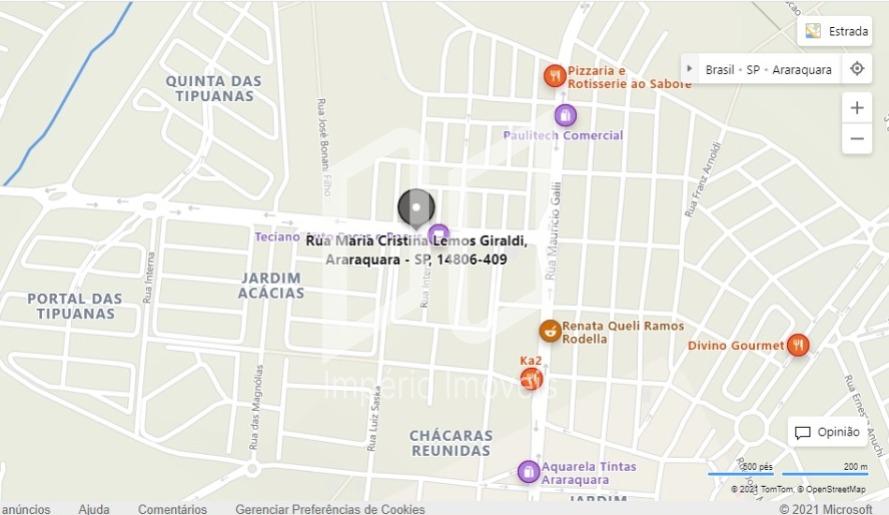Center map on my location

[856, 69]
